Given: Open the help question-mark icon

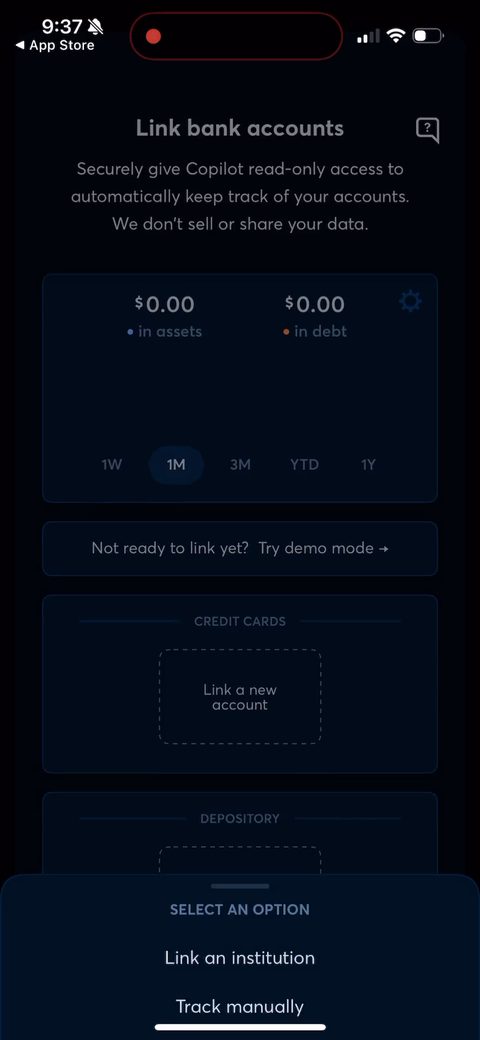Looking at the screenshot, I should click(x=428, y=130).
